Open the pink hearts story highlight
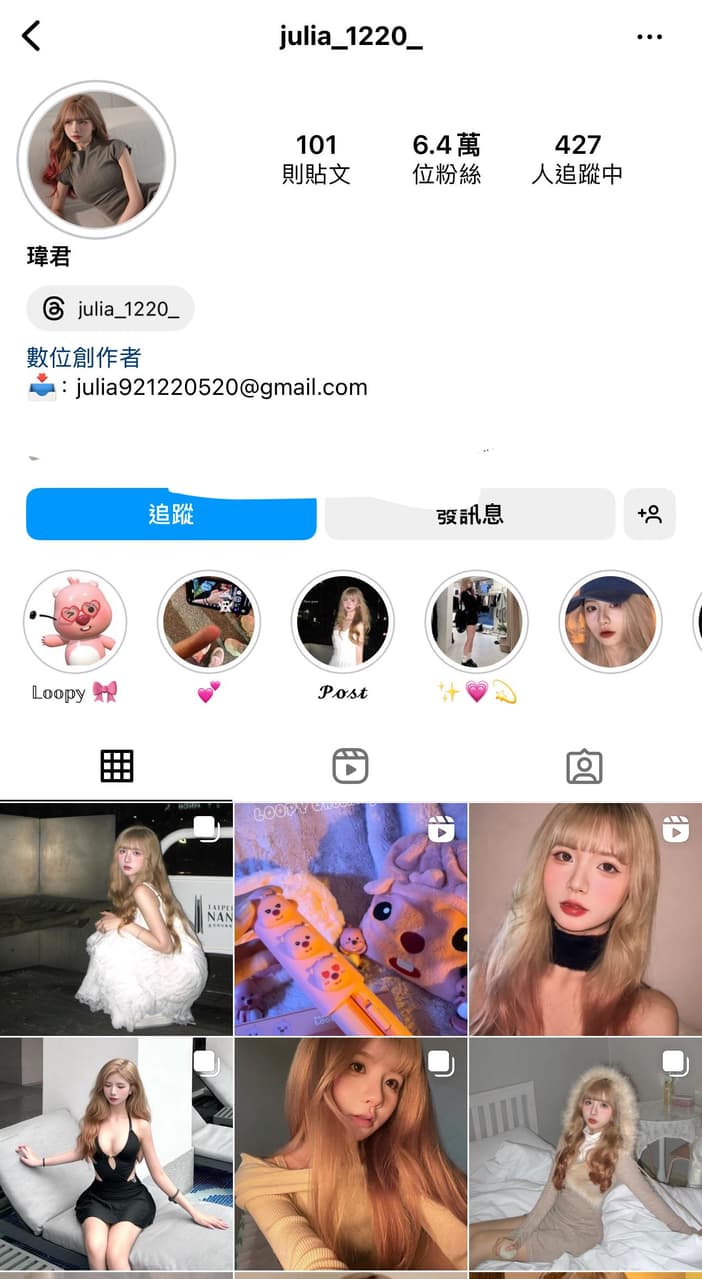This screenshot has height=1279, width=702. pyautogui.click(x=208, y=622)
